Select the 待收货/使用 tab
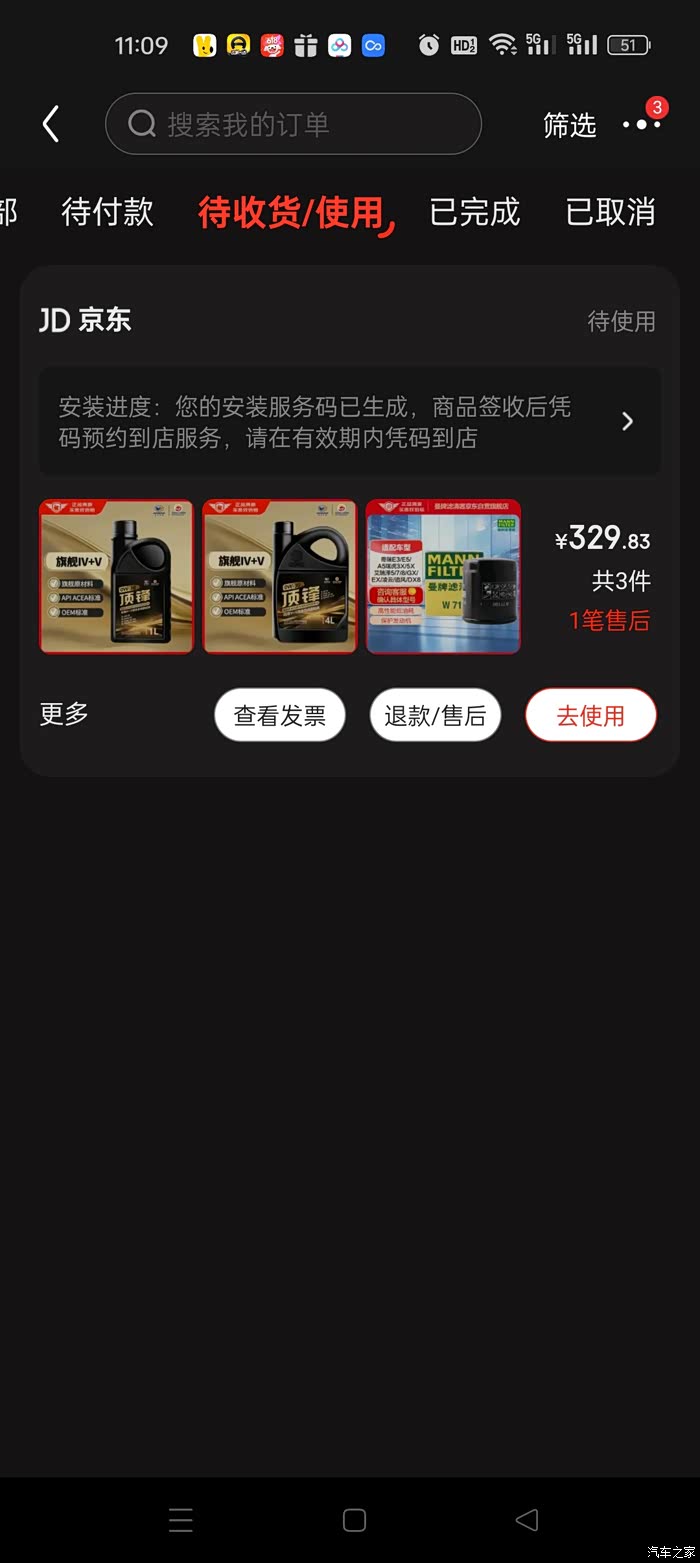Screen dimensions: 700x1563 point(291,212)
